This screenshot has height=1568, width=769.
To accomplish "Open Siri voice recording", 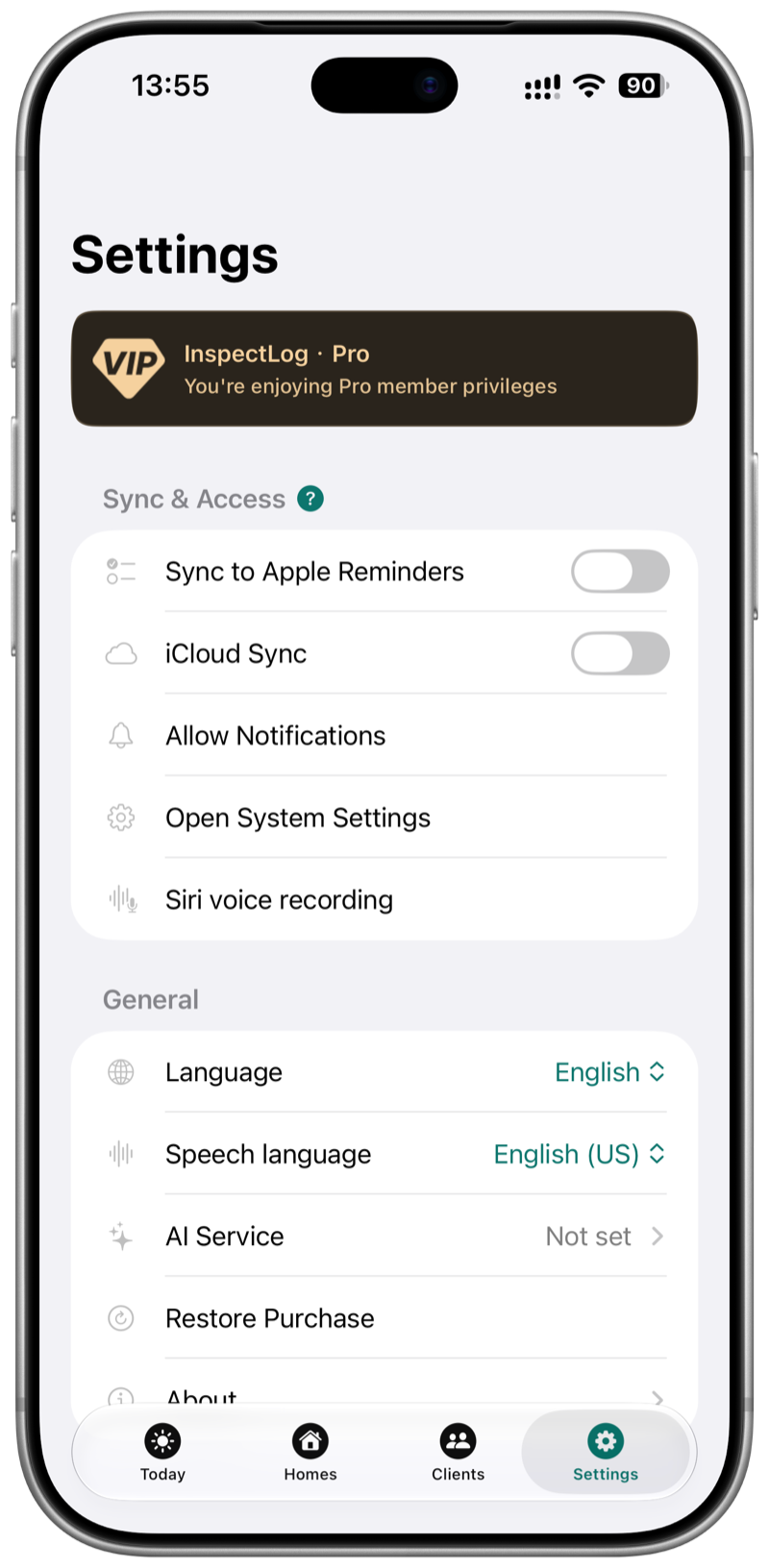I will point(384,899).
